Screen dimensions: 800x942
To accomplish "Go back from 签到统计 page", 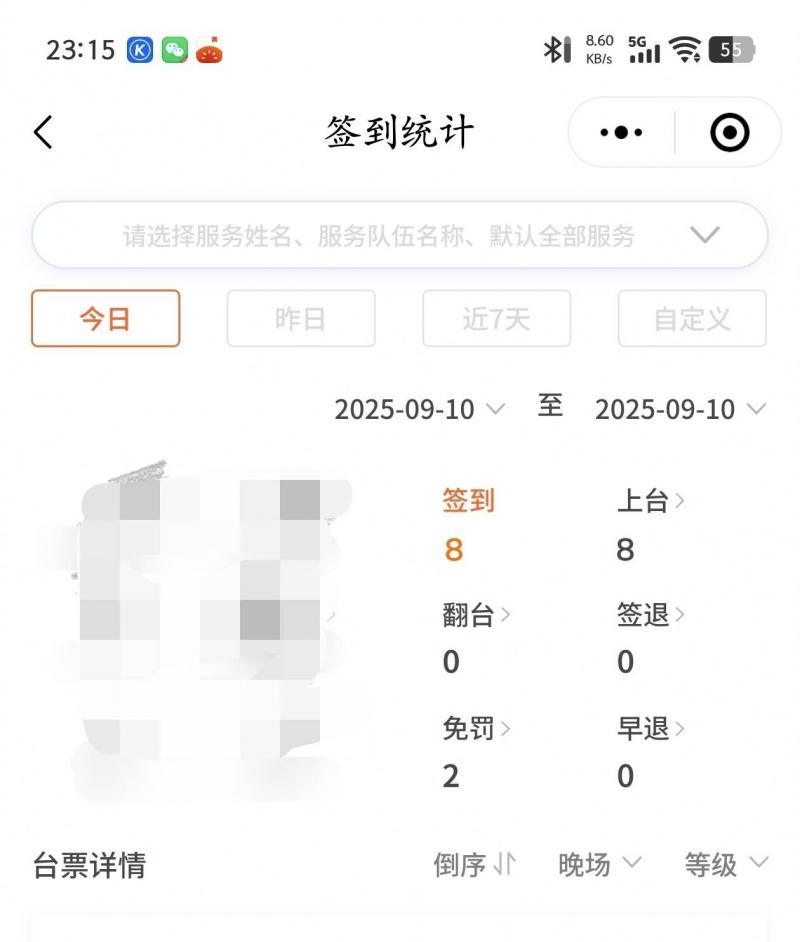I will click(43, 132).
